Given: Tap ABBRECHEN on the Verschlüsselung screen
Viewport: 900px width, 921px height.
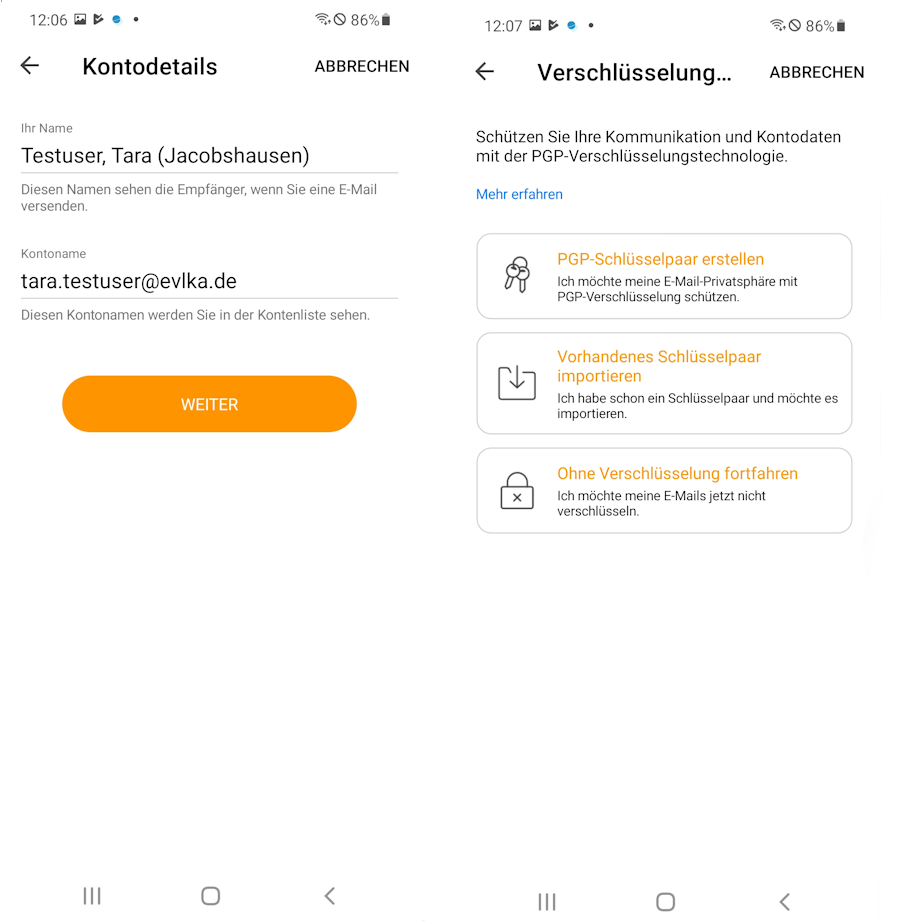Looking at the screenshot, I should click(816, 72).
